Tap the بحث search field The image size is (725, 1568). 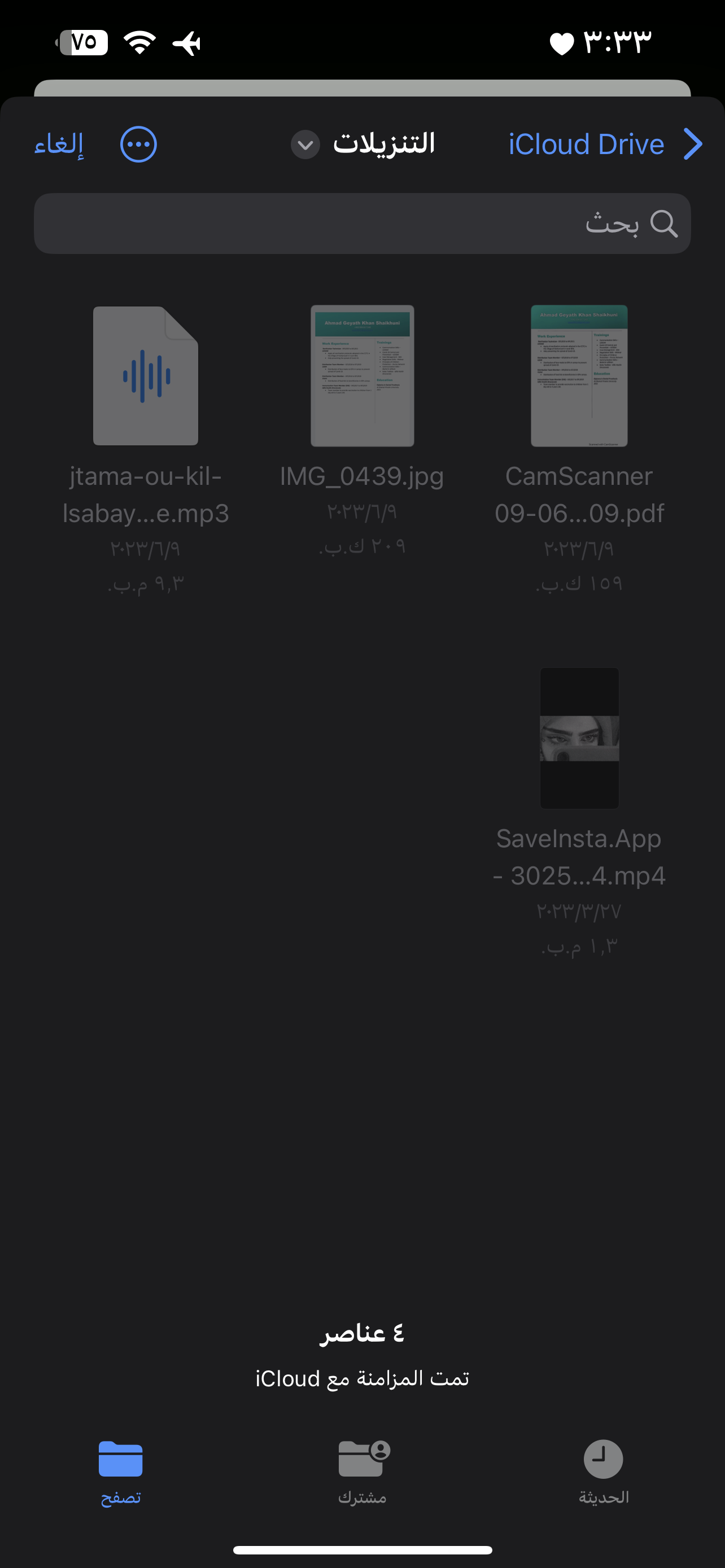[362, 224]
